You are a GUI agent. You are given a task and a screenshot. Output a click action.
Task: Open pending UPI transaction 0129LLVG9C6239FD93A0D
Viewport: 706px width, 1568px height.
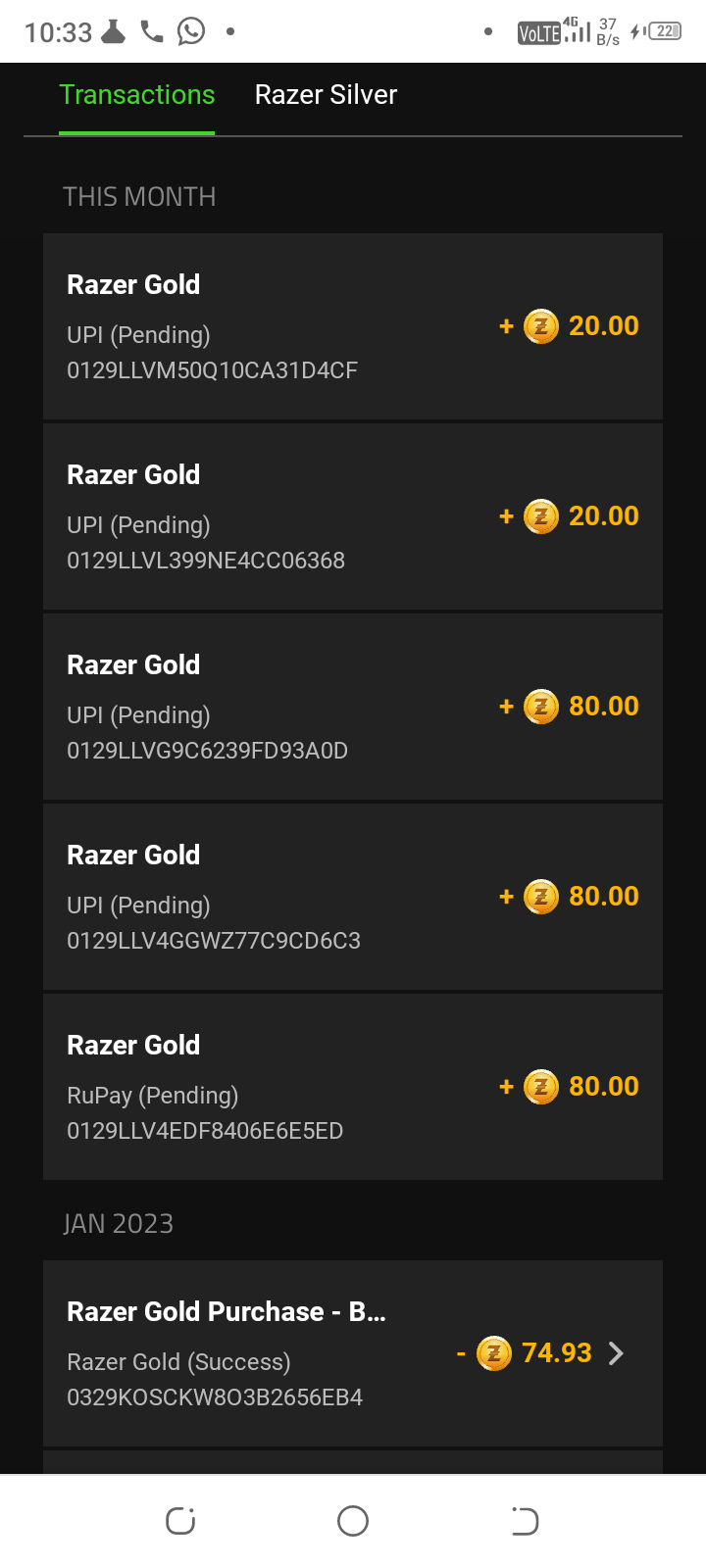tap(353, 707)
